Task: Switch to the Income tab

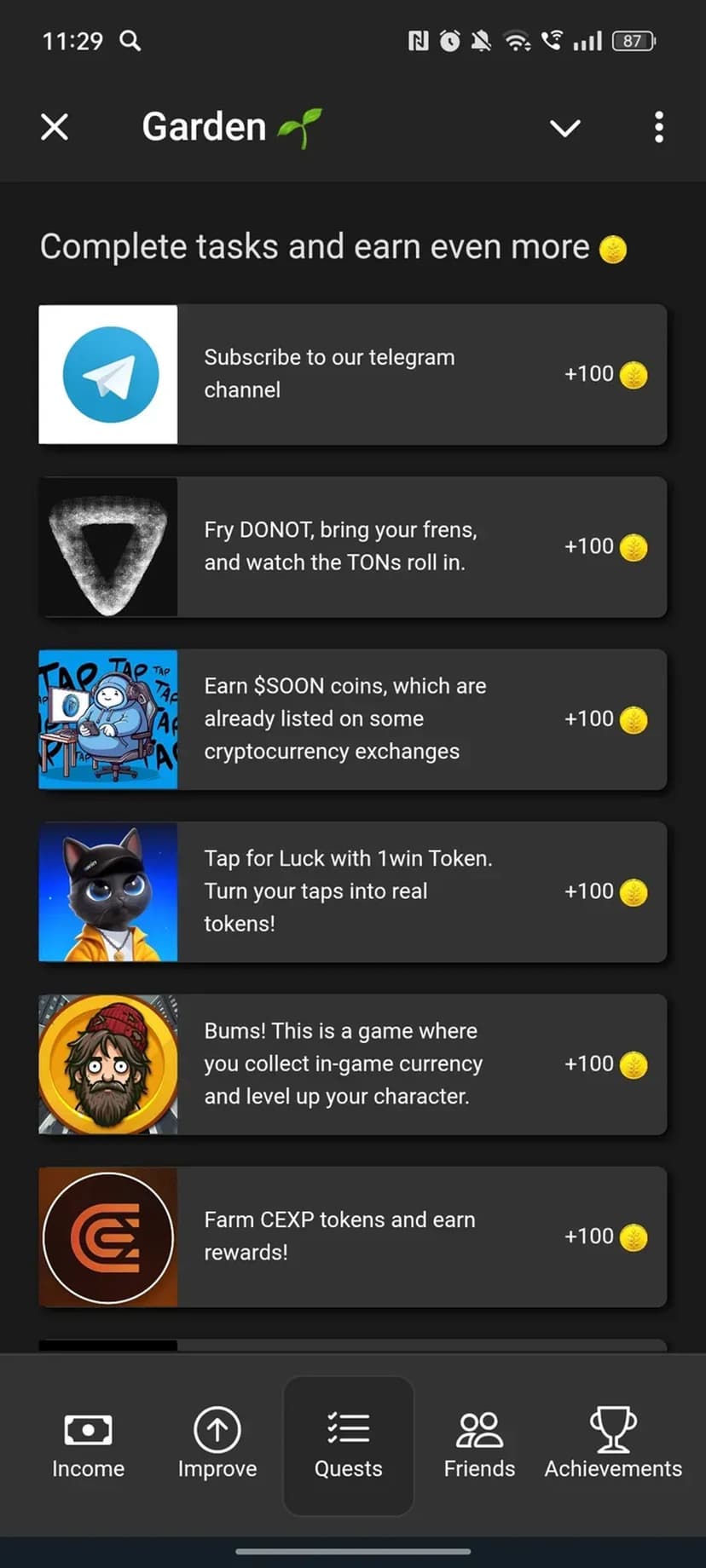Action: tap(88, 1444)
